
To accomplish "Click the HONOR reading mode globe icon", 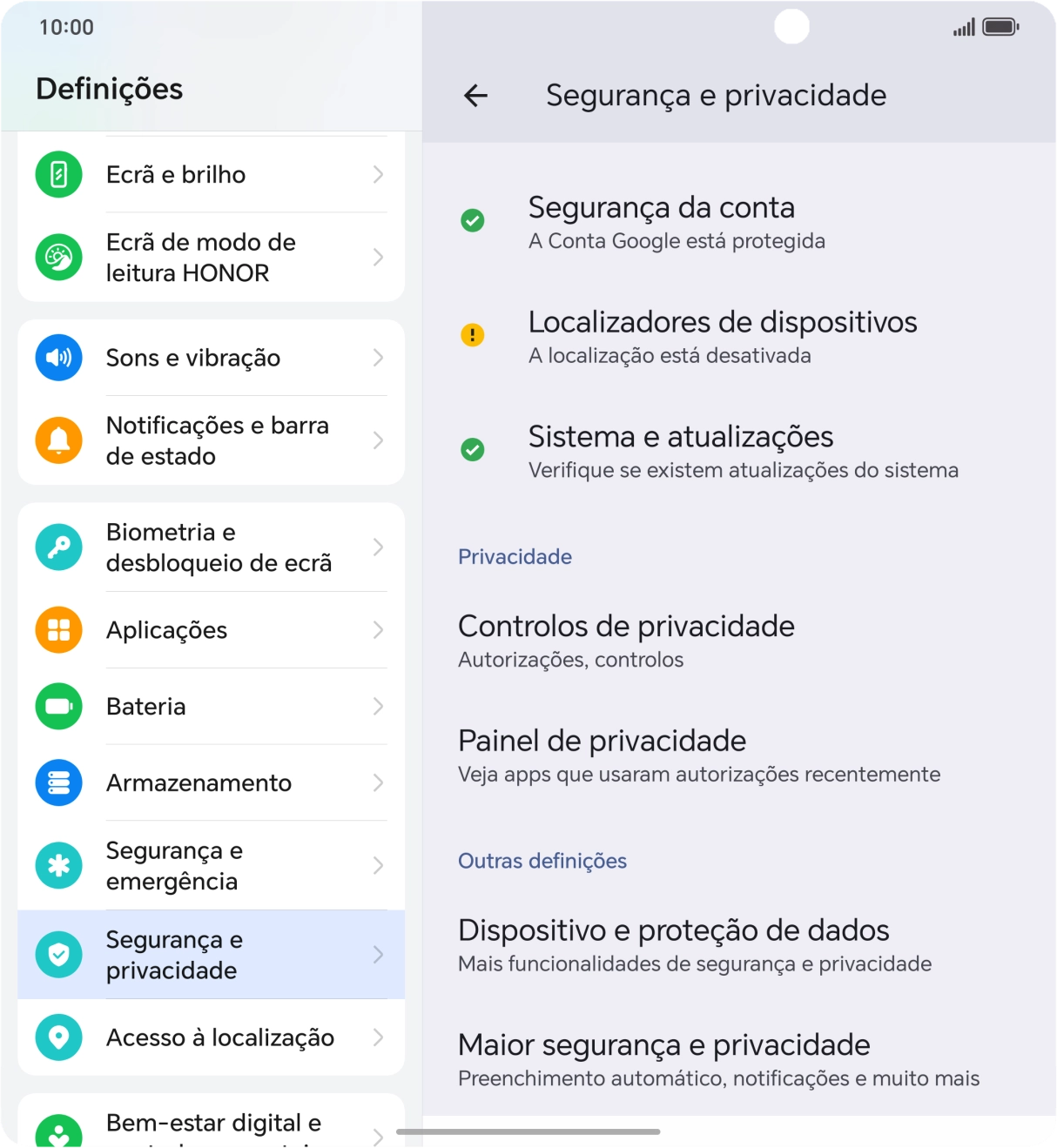I will pos(57,257).
